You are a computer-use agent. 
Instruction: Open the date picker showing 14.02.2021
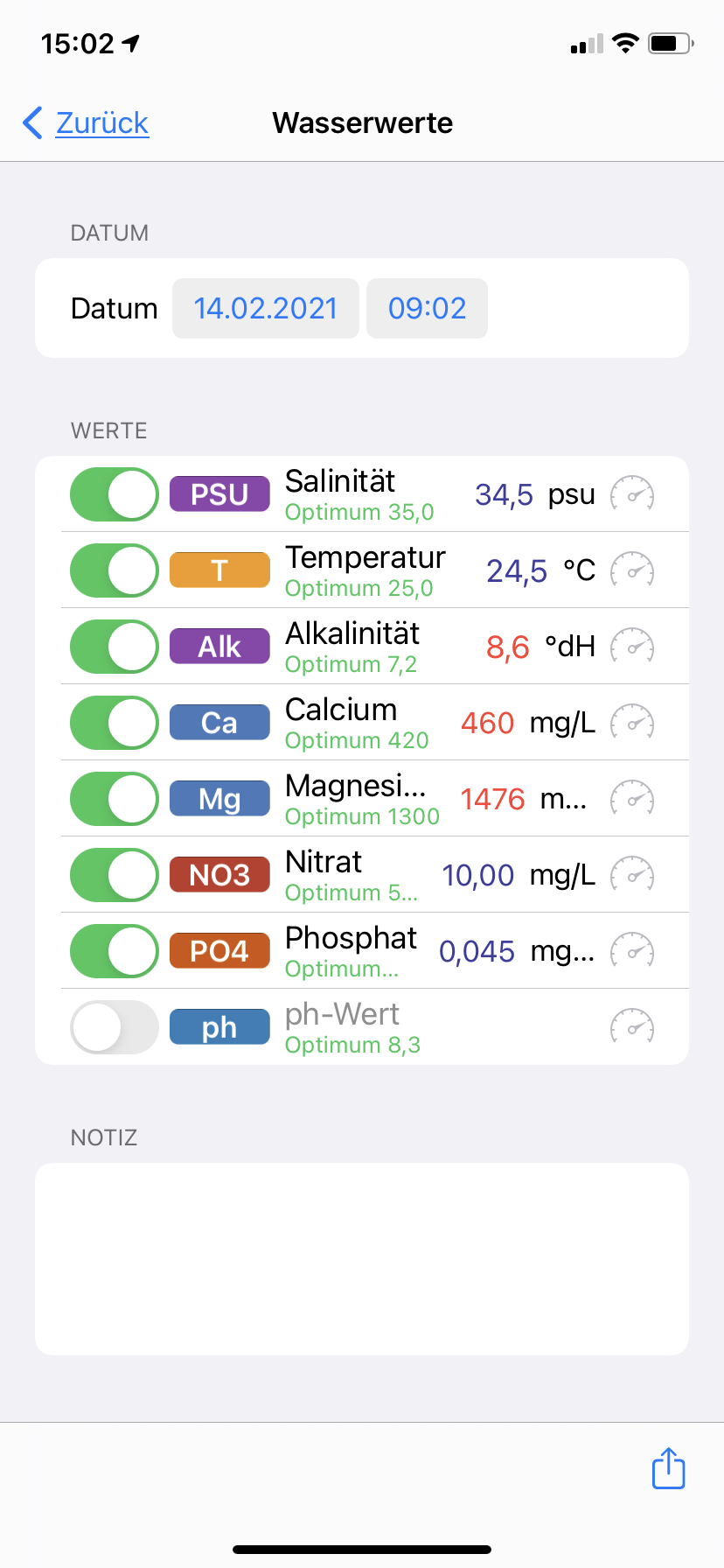265,308
